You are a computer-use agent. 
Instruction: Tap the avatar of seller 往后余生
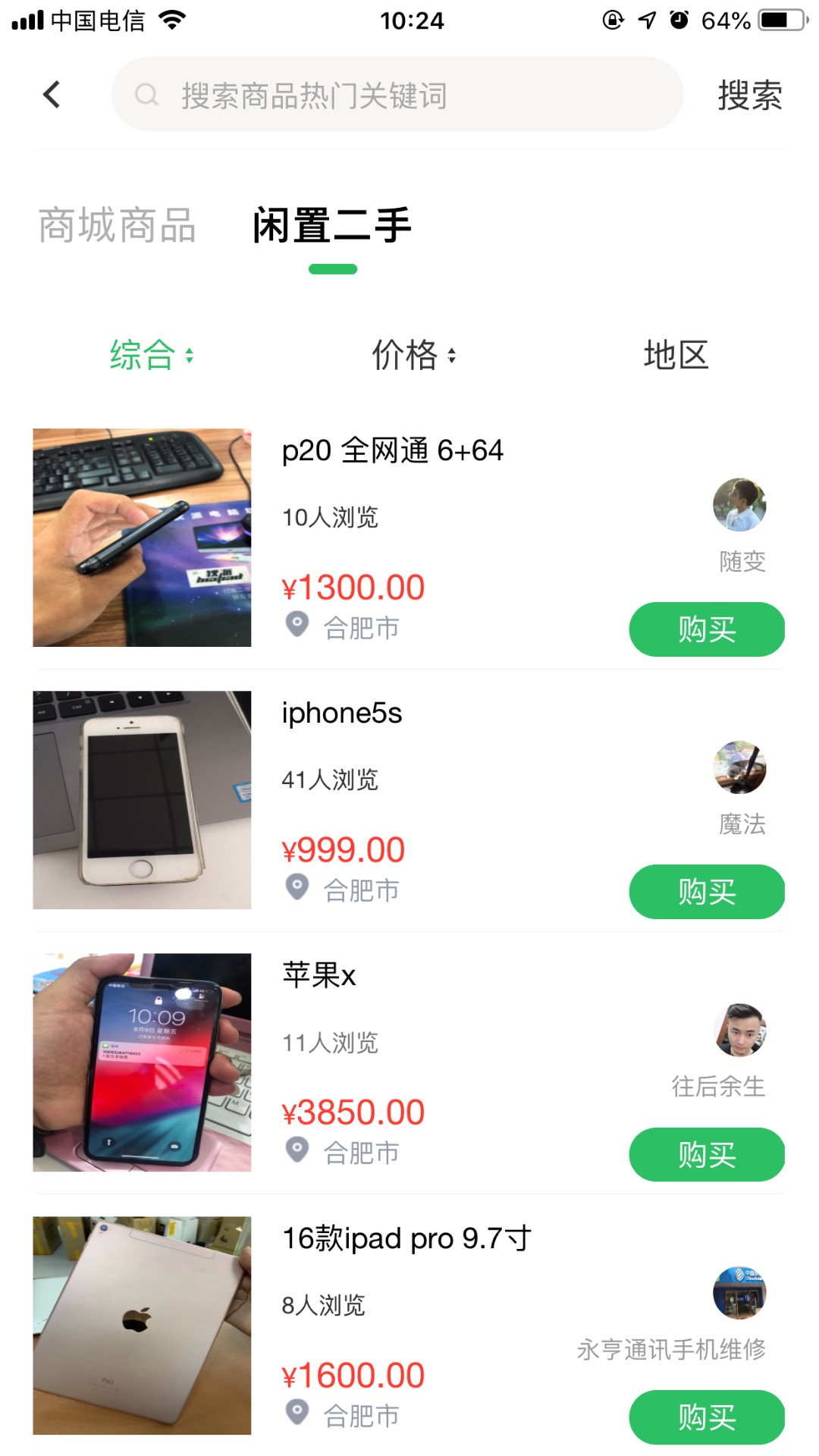coord(739,1029)
